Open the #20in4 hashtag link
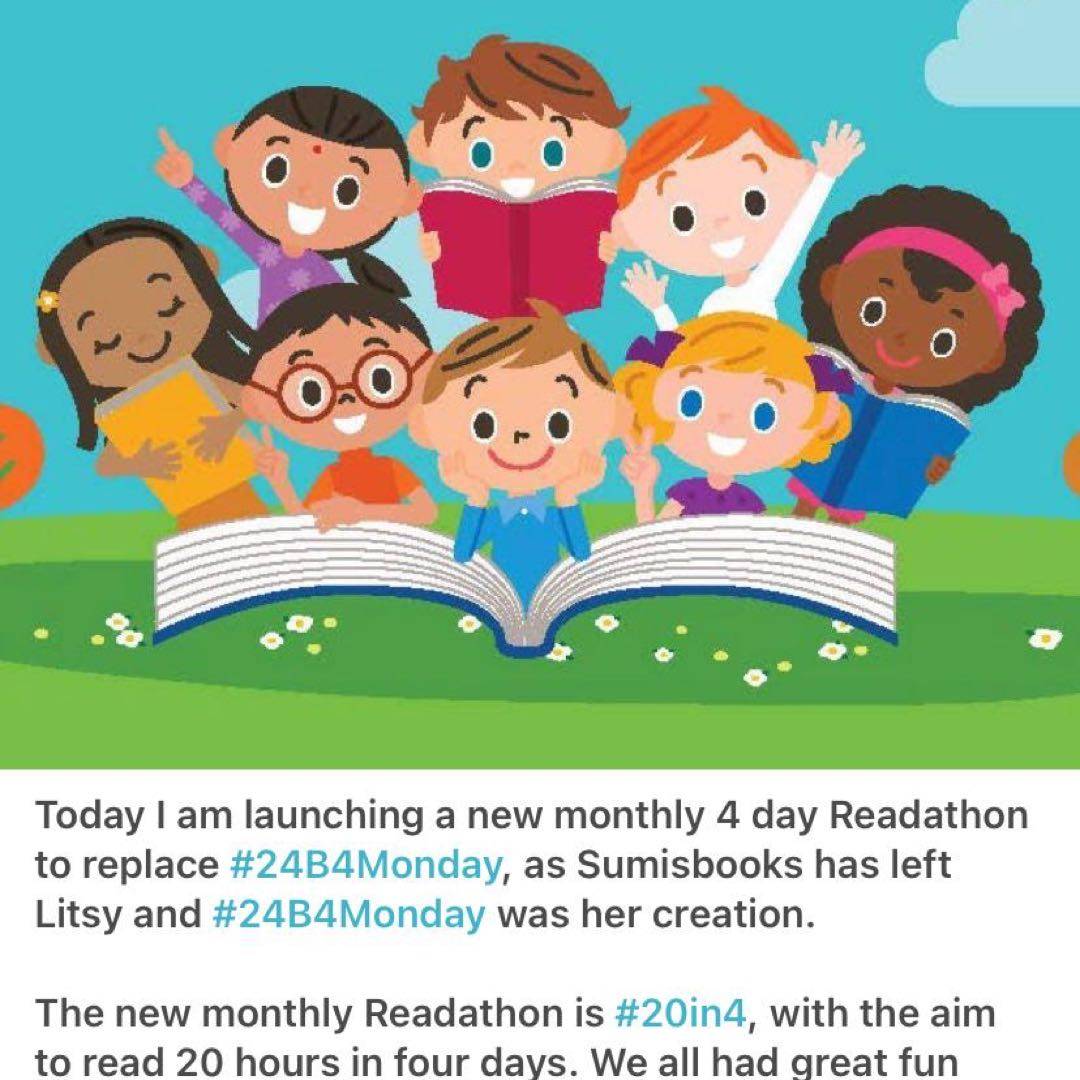 [680, 1014]
